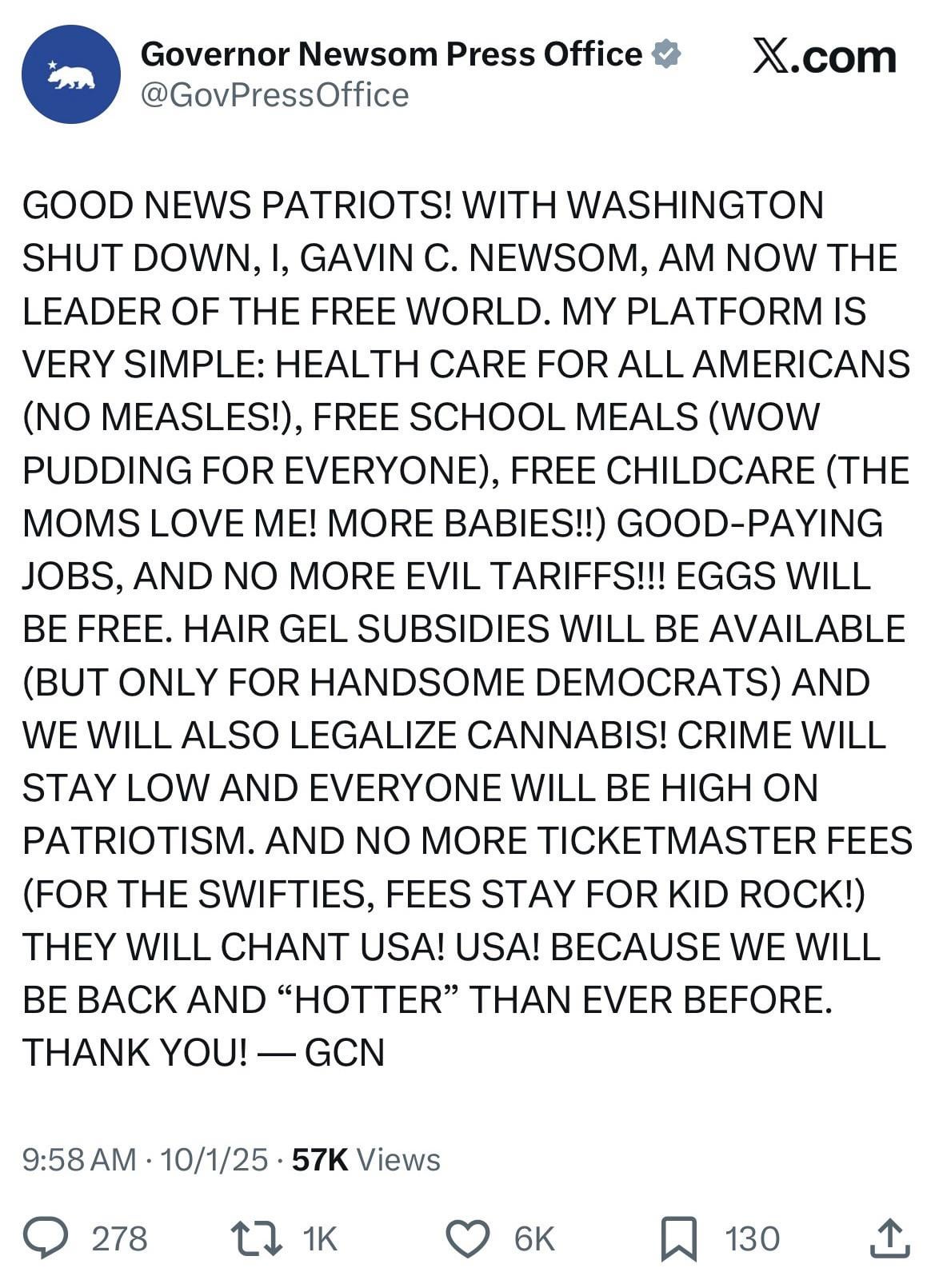Share this post via share icon

point(889,1238)
